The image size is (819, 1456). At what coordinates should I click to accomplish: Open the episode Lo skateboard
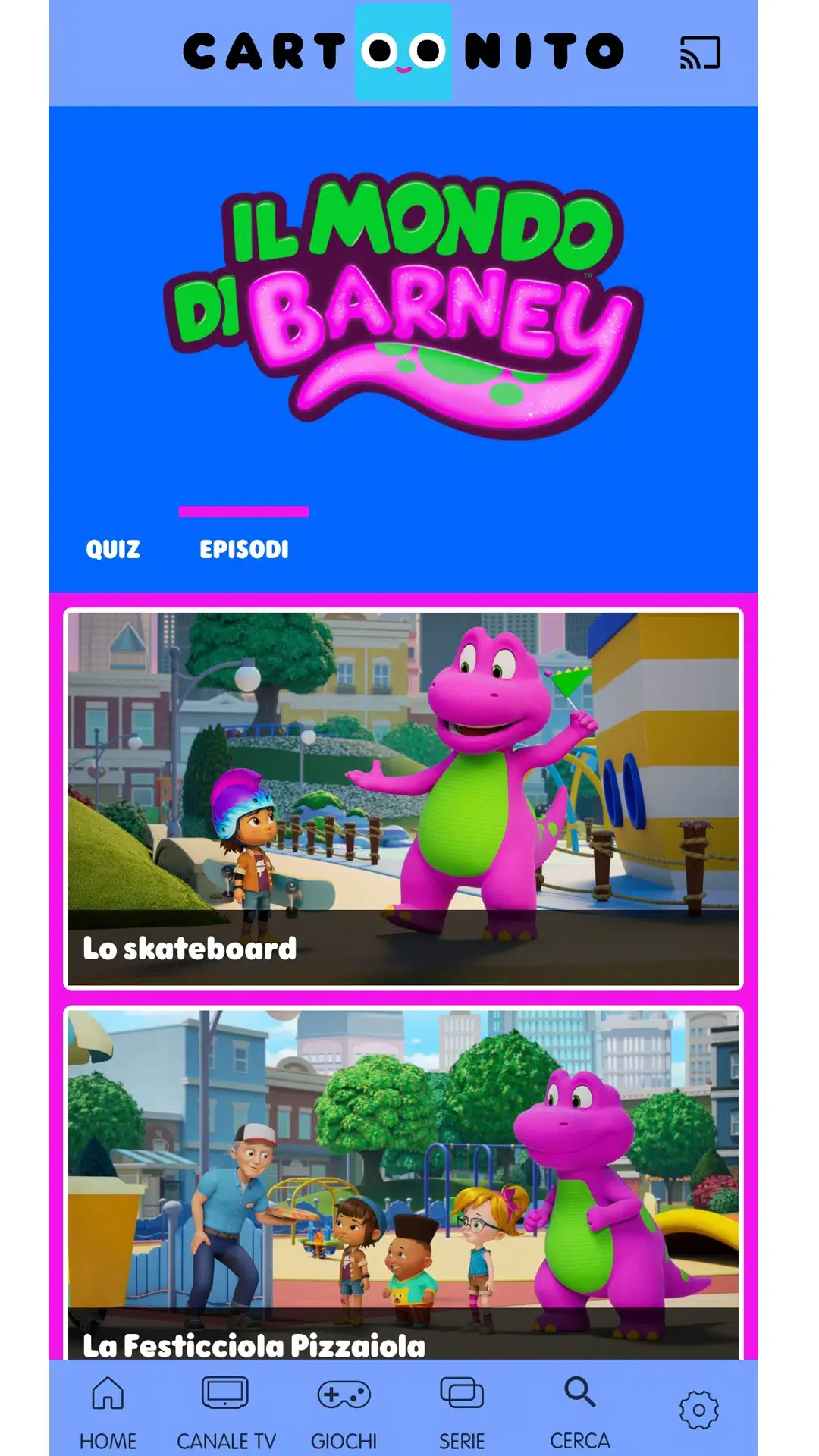point(407,796)
